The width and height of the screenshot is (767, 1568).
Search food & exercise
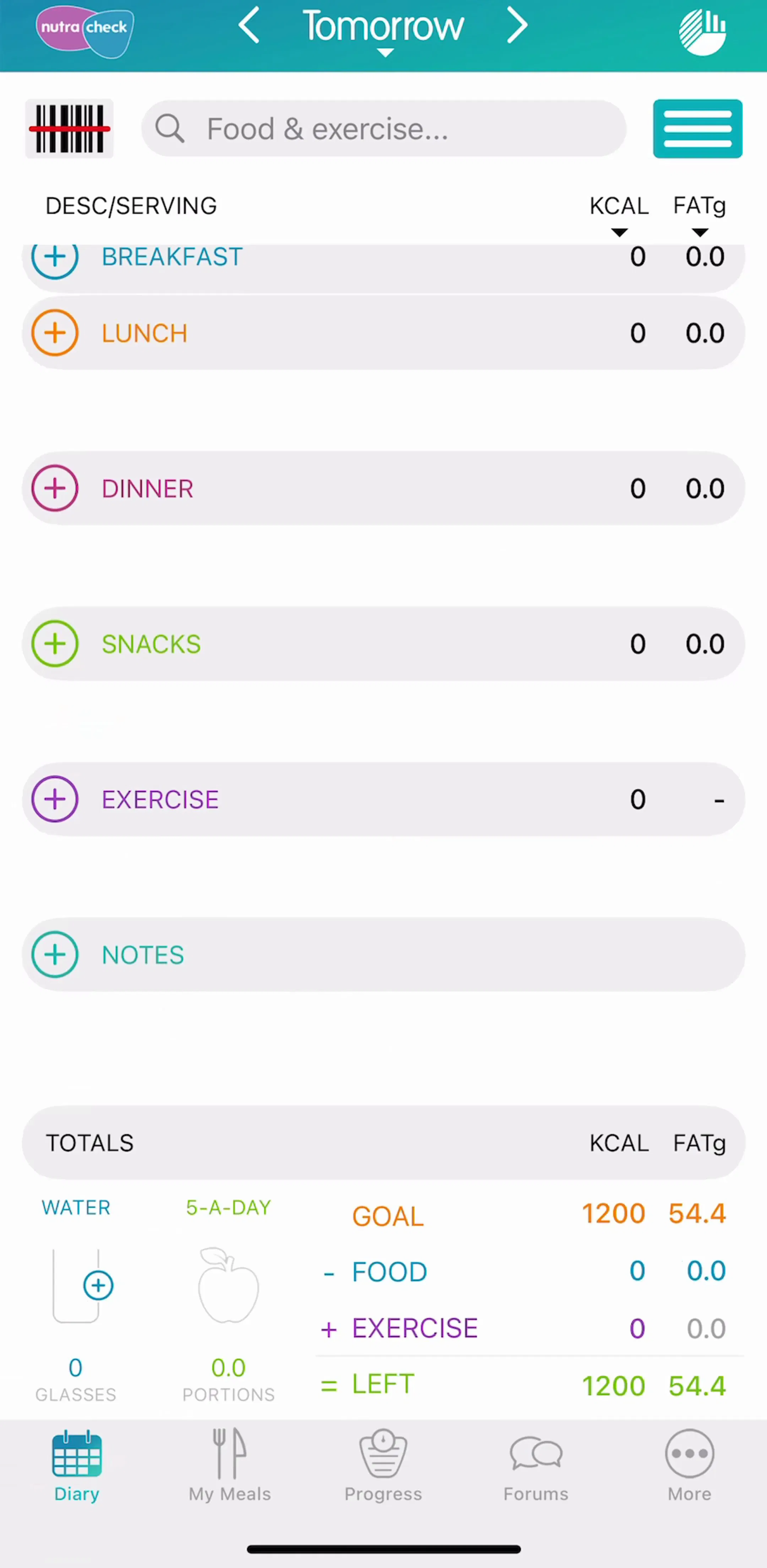click(384, 128)
